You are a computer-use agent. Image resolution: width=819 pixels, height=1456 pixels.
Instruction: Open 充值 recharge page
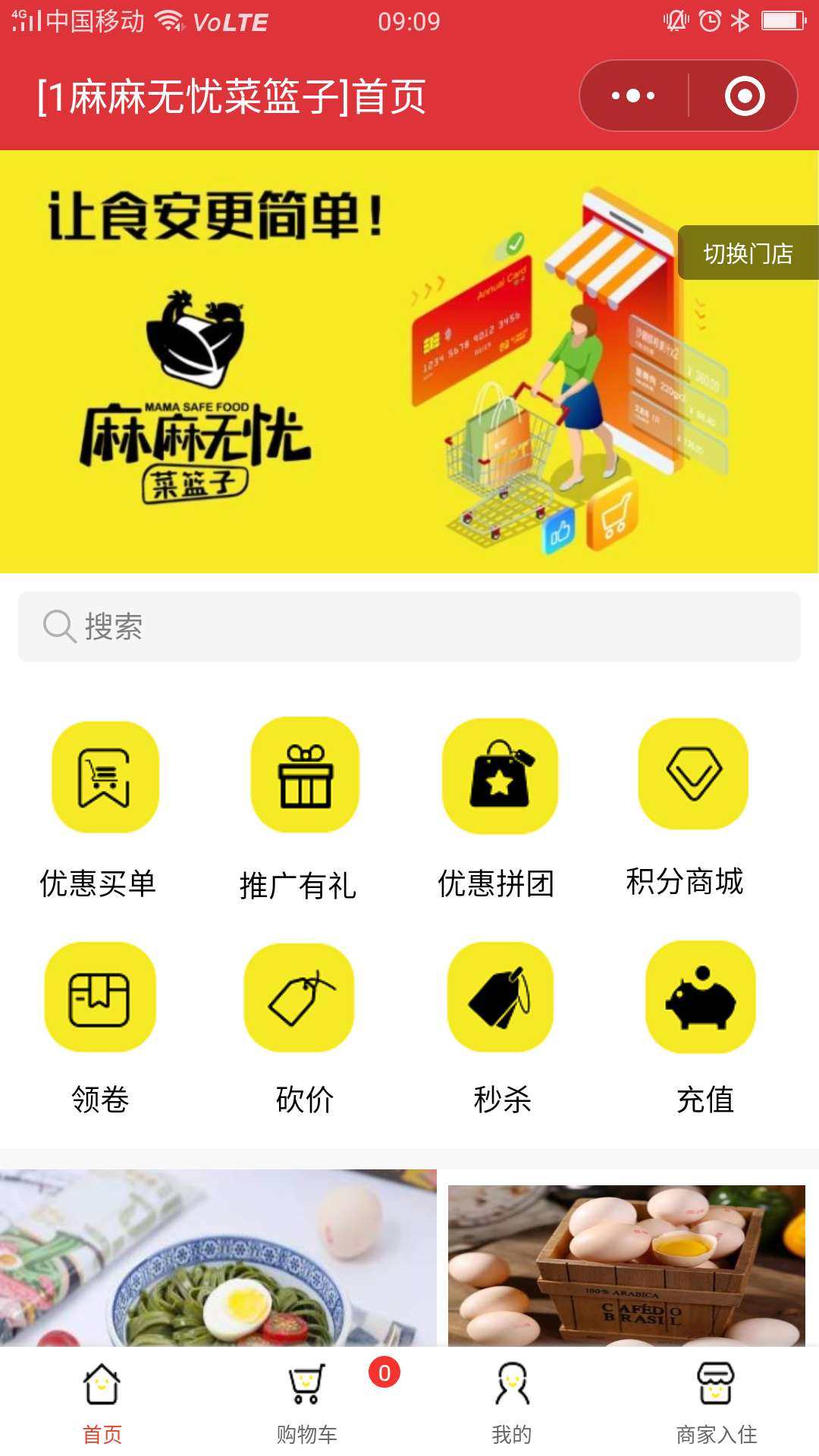click(x=701, y=997)
